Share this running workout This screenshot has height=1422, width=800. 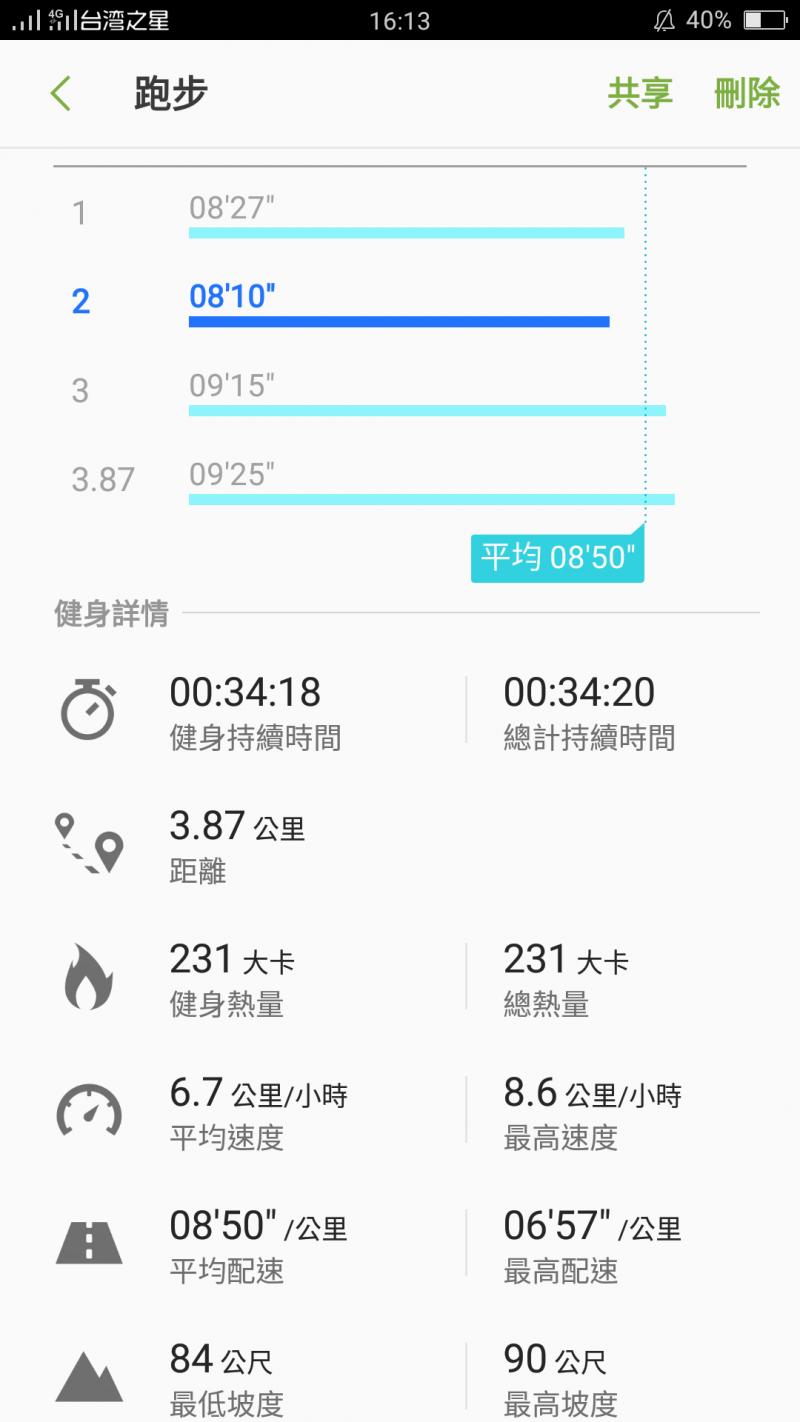(640, 94)
